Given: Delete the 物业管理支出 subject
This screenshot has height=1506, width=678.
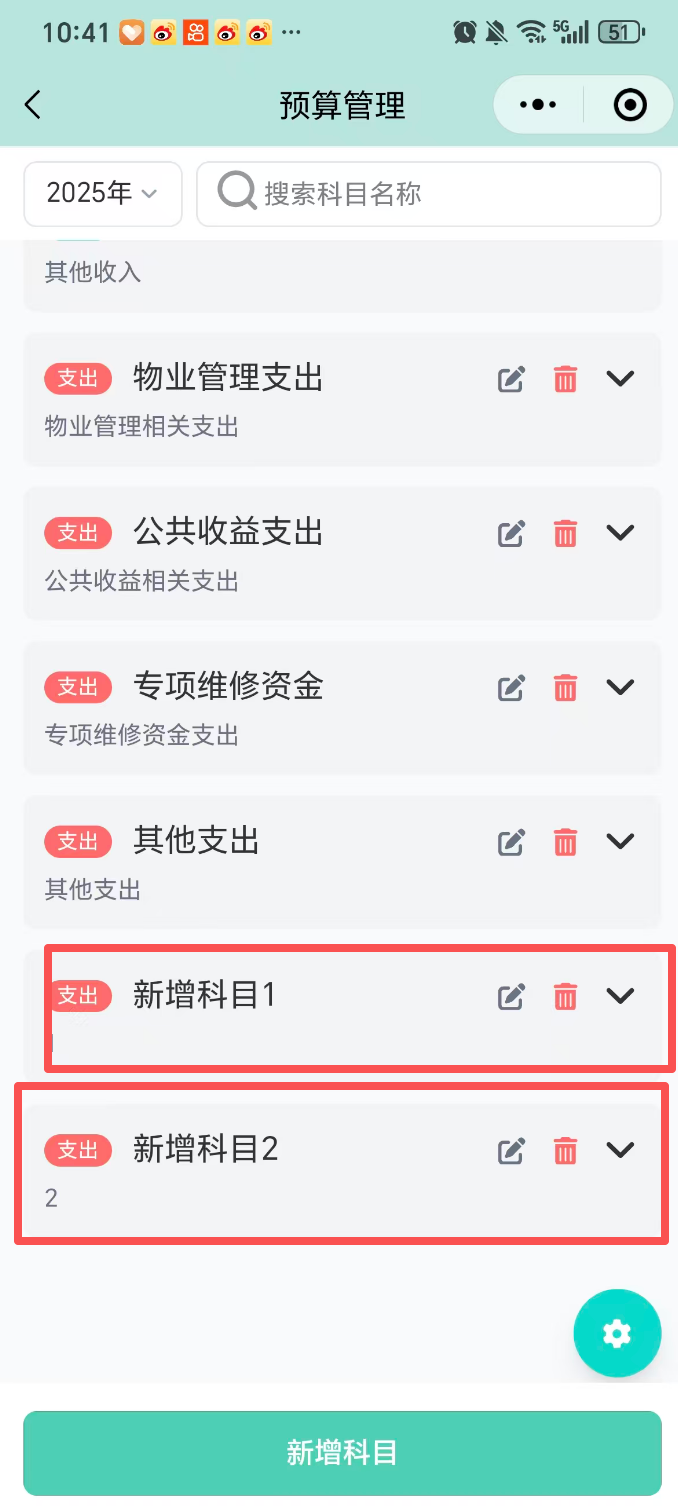Looking at the screenshot, I should pos(565,379).
